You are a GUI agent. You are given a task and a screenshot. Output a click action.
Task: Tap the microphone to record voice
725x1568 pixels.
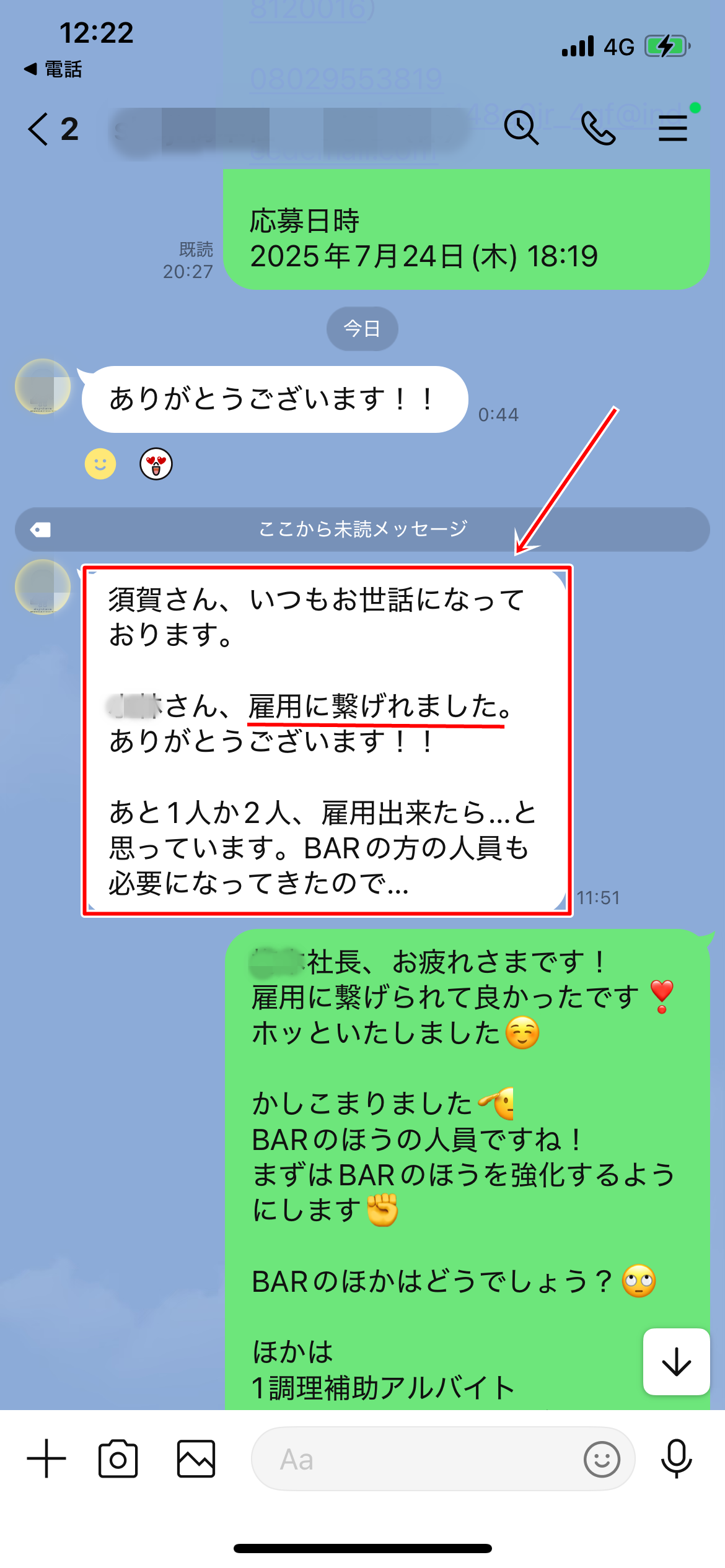point(676,1459)
